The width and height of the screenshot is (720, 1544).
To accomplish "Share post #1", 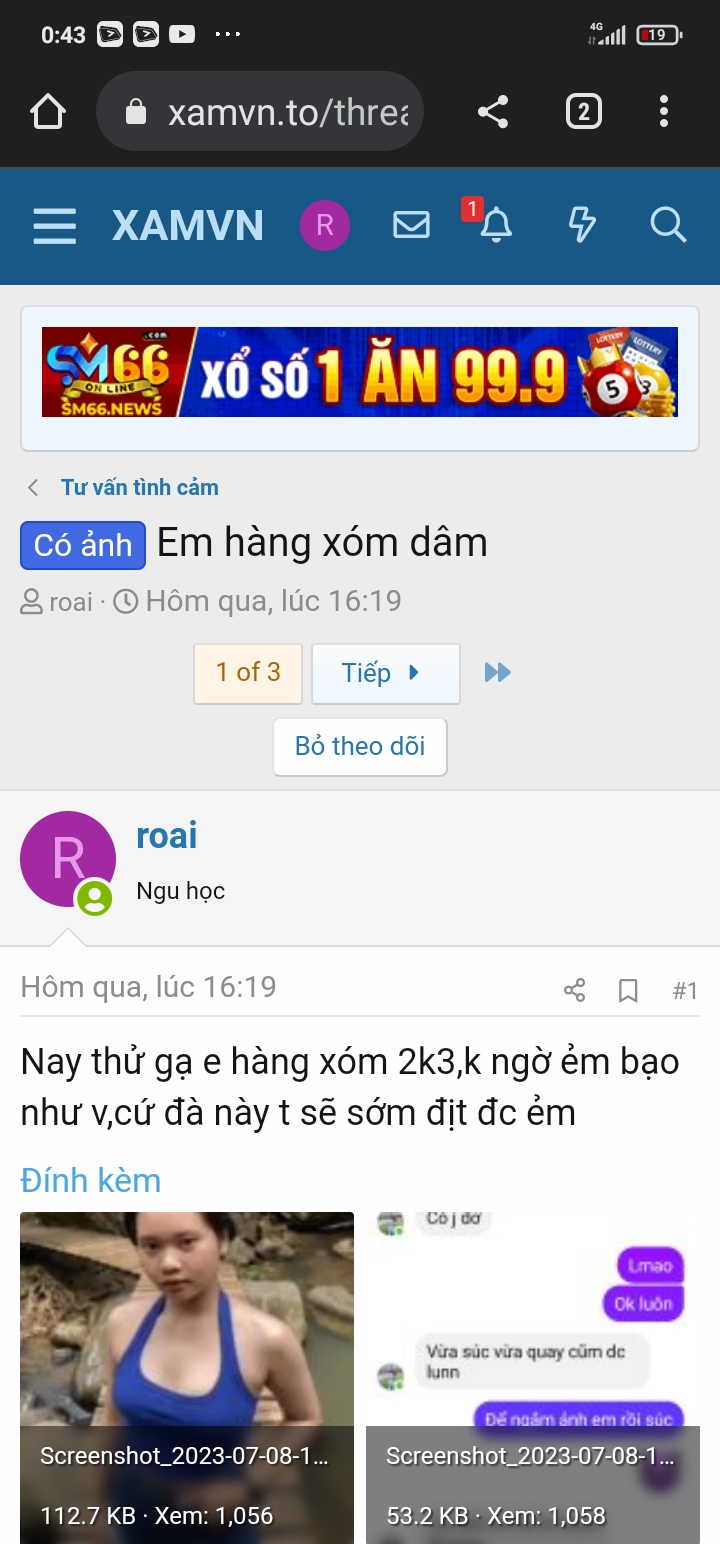I will [x=574, y=991].
